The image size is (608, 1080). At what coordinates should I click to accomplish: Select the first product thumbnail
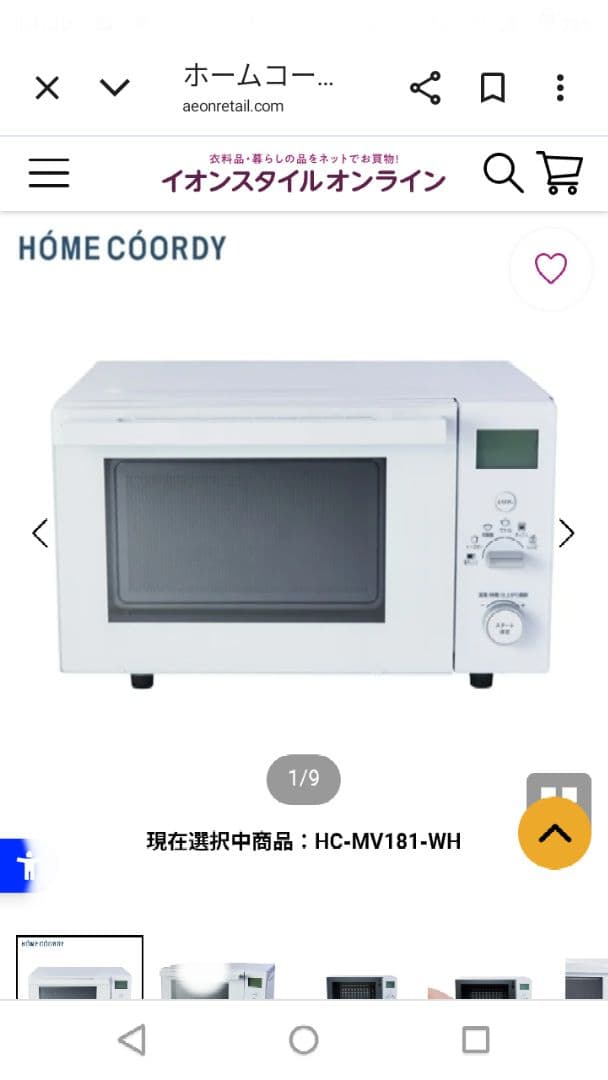[x=80, y=968]
